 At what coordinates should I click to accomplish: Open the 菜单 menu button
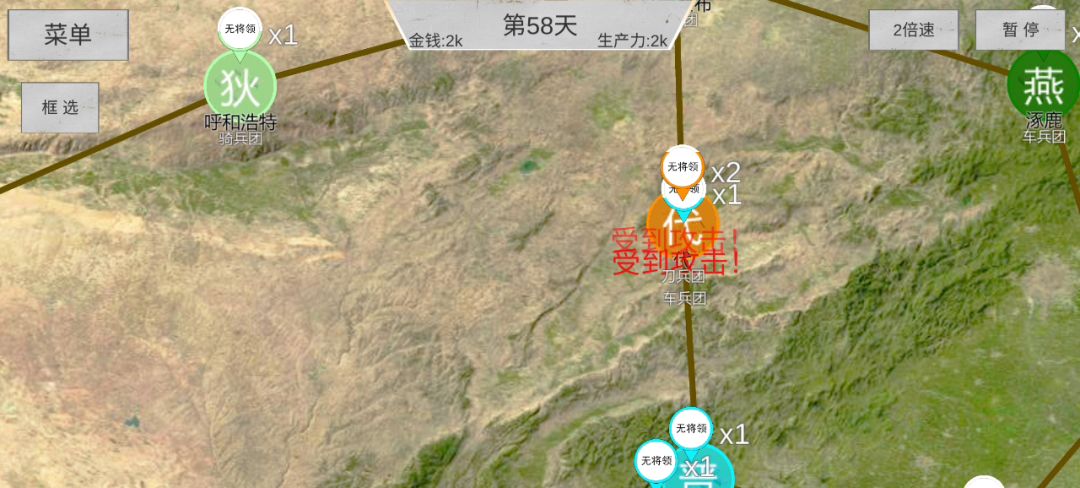pos(68,35)
